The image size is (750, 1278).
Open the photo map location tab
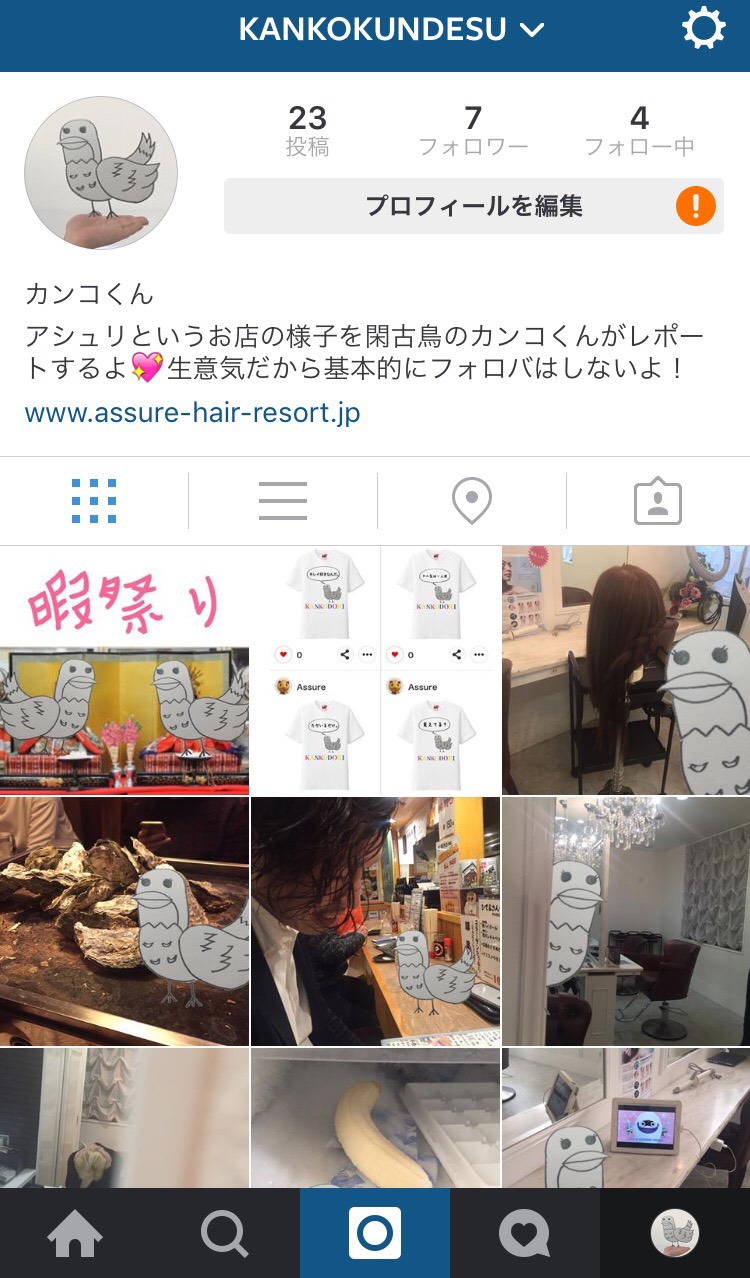471,501
